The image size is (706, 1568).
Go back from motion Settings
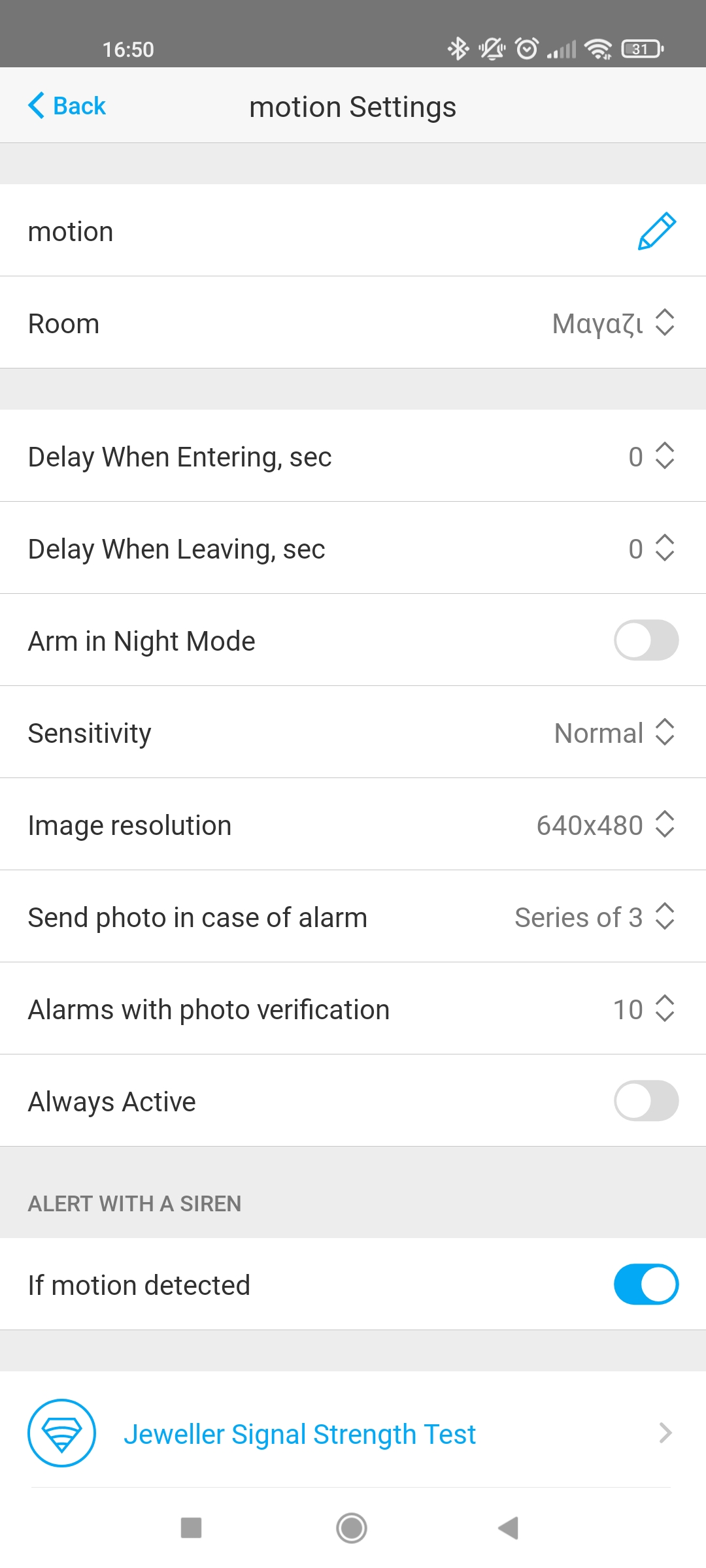click(67, 106)
